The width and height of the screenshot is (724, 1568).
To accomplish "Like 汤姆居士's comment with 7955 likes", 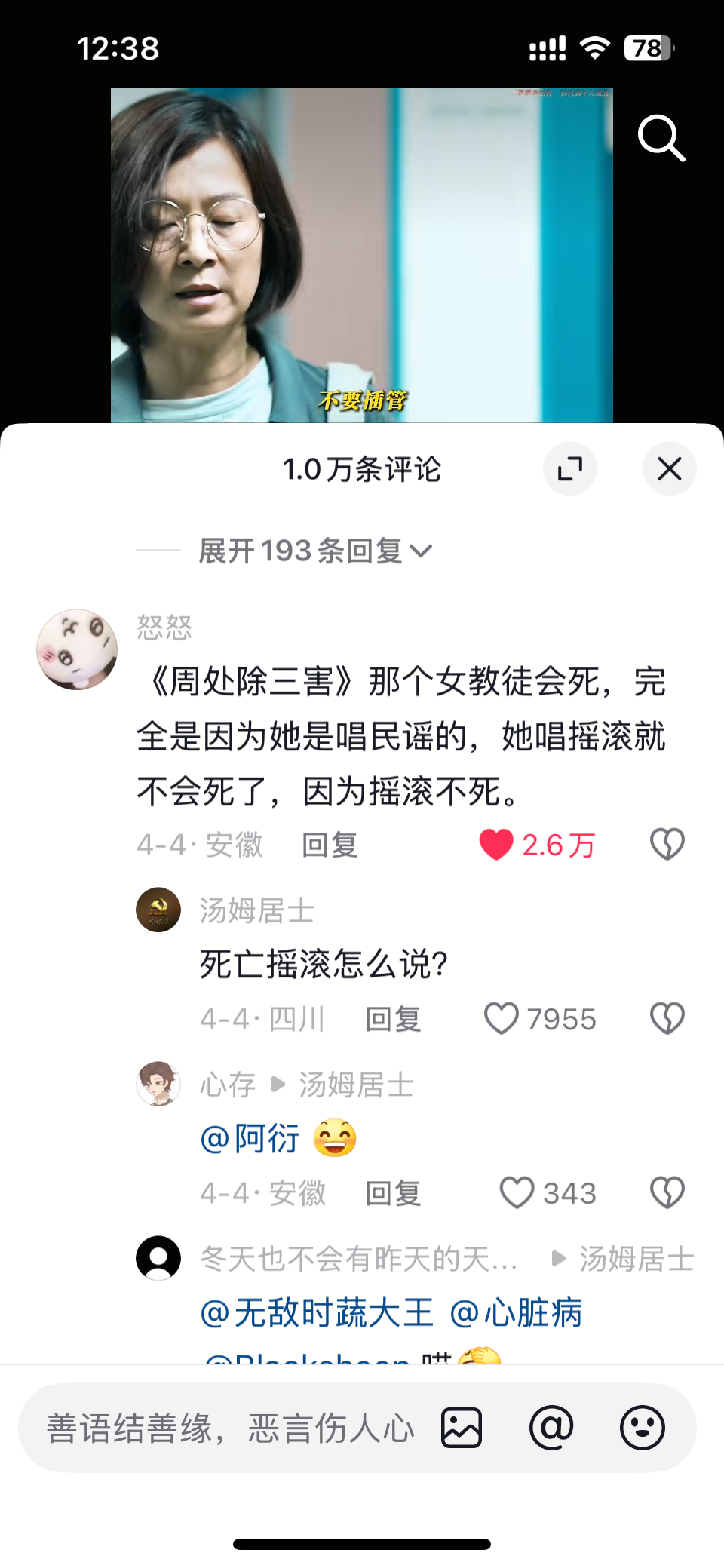I will point(502,1019).
